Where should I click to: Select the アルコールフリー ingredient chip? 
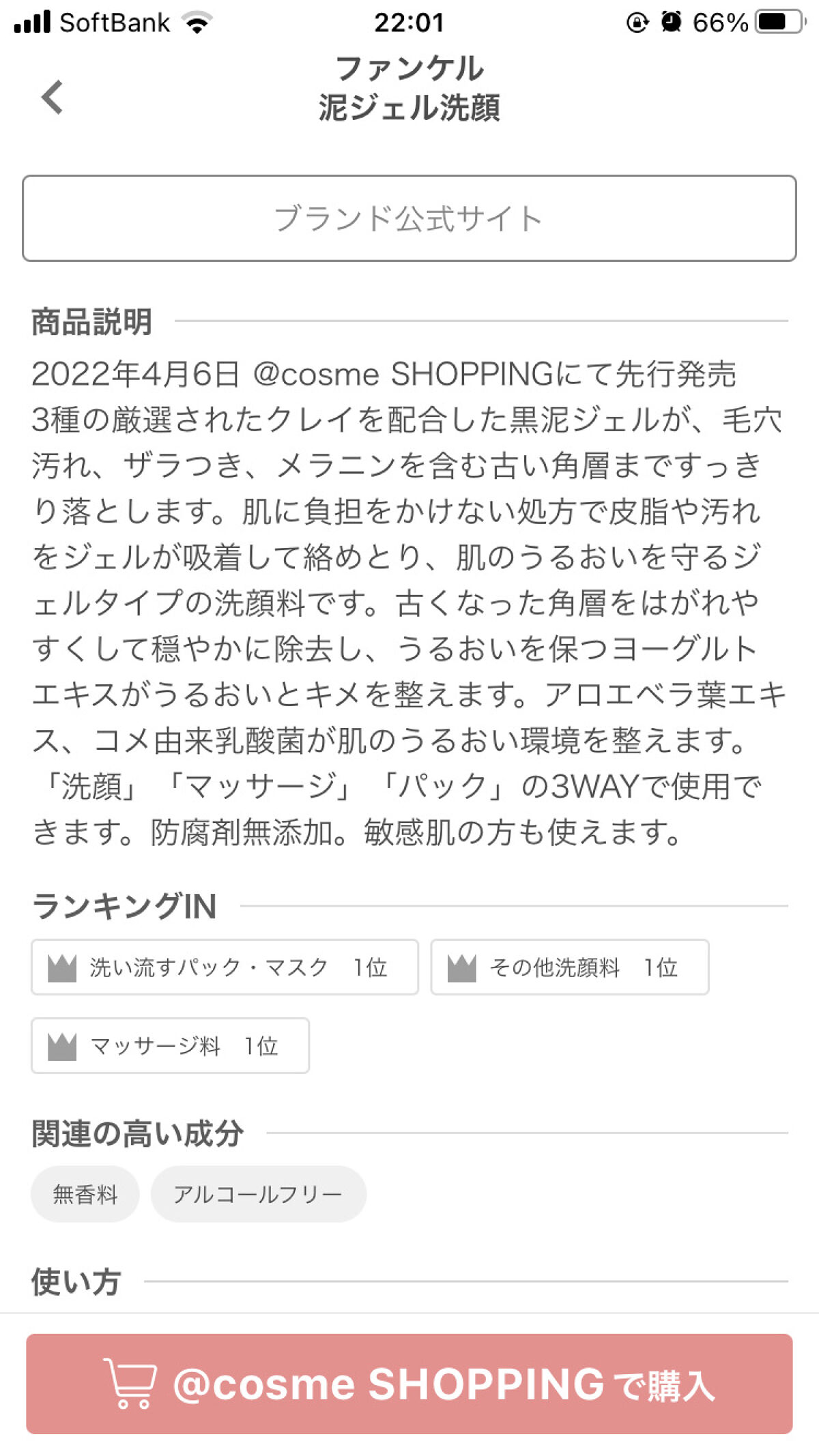pyautogui.click(x=259, y=1194)
